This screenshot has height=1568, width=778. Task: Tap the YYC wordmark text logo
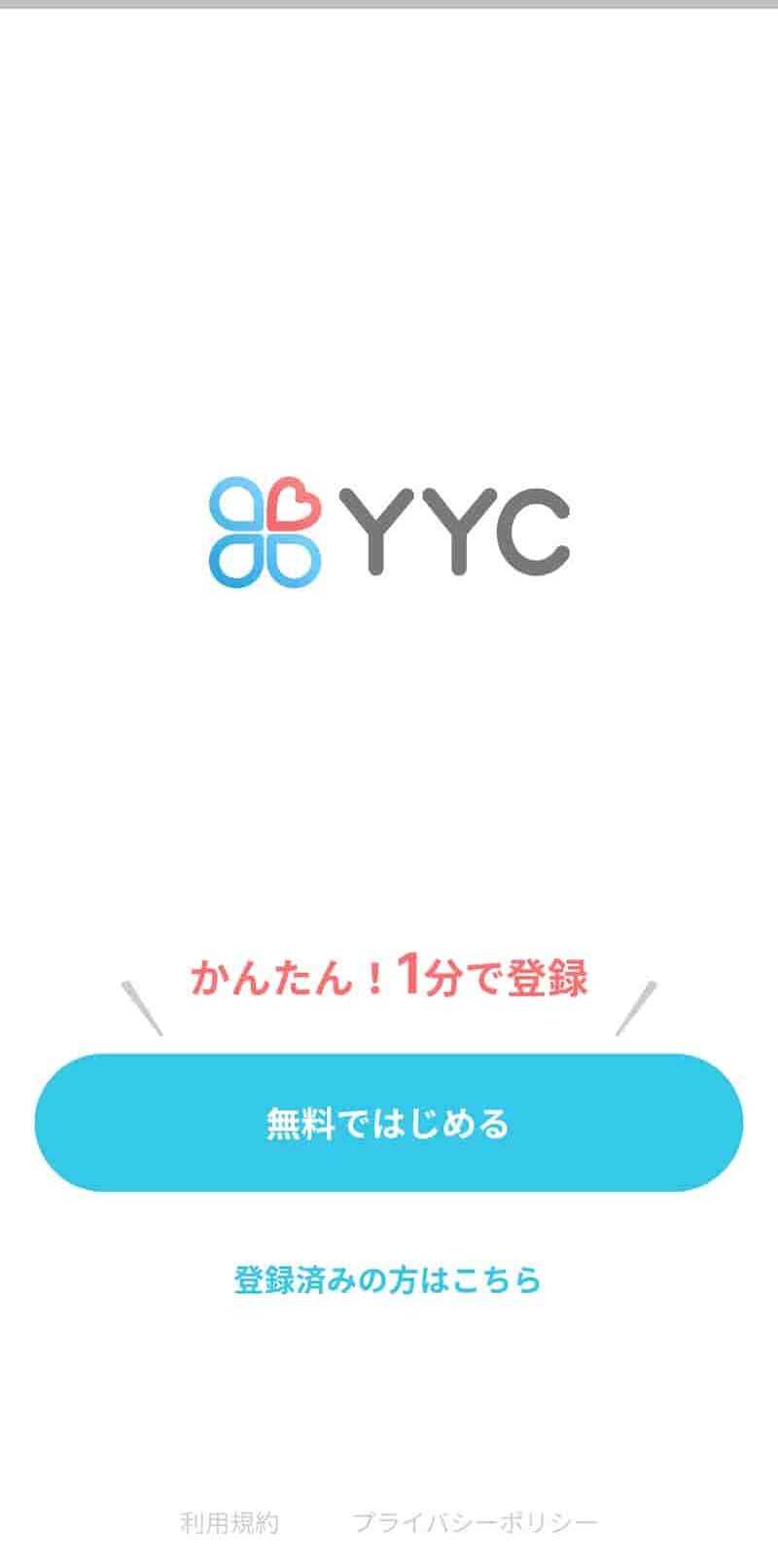click(x=457, y=532)
